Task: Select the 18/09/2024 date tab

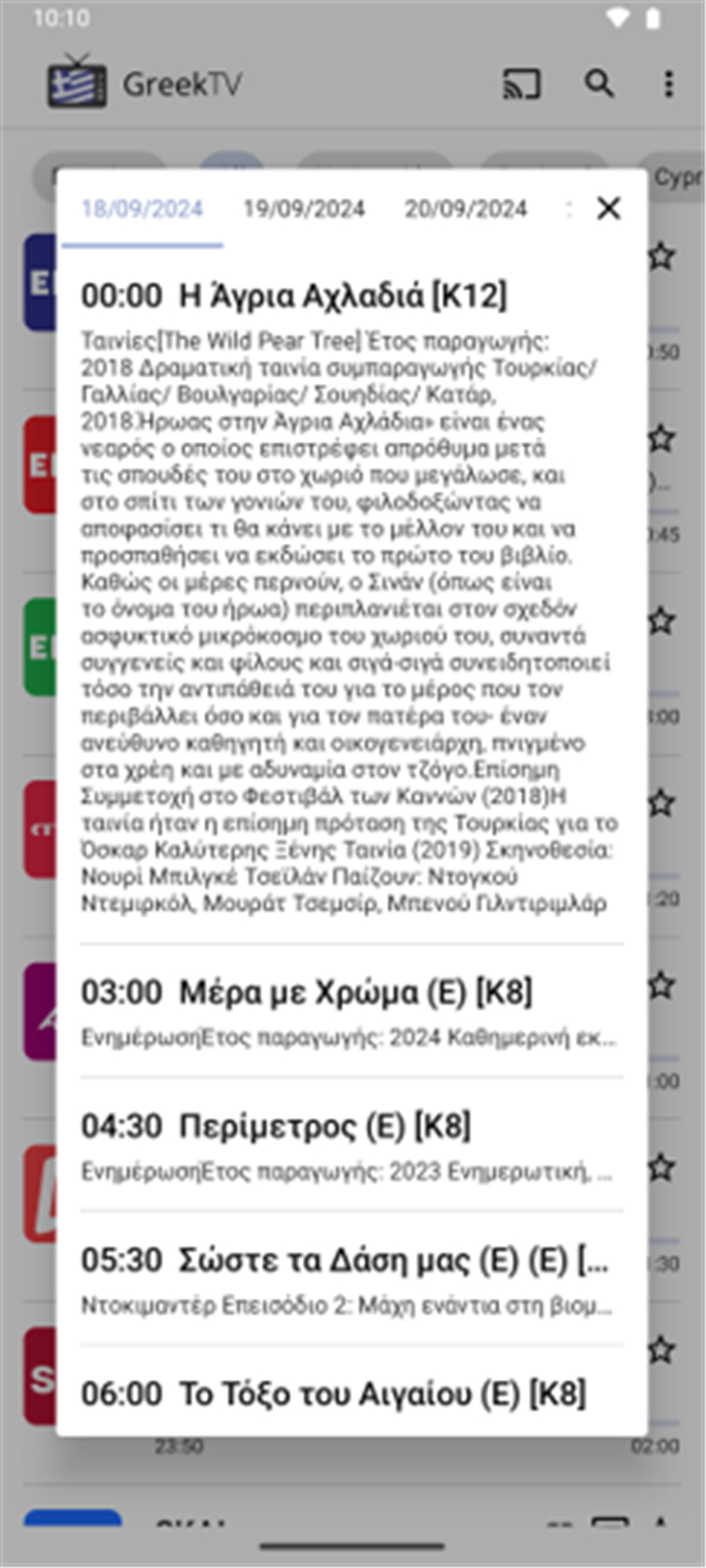Action: coord(142,209)
